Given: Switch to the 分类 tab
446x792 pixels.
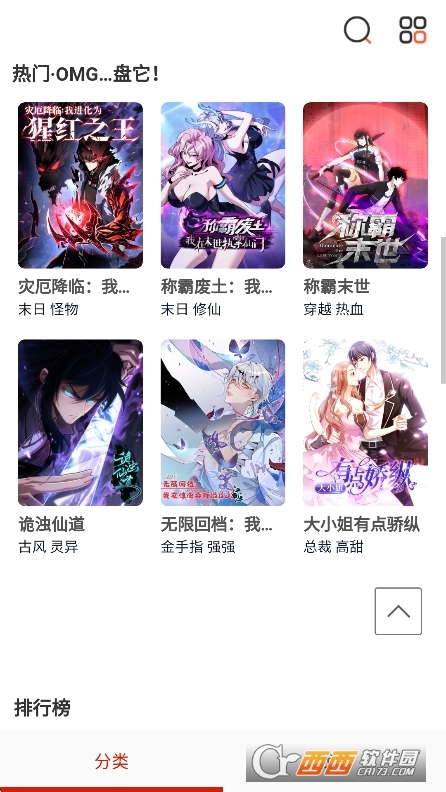Looking at the screenshot, I should [x=112, y=761].
